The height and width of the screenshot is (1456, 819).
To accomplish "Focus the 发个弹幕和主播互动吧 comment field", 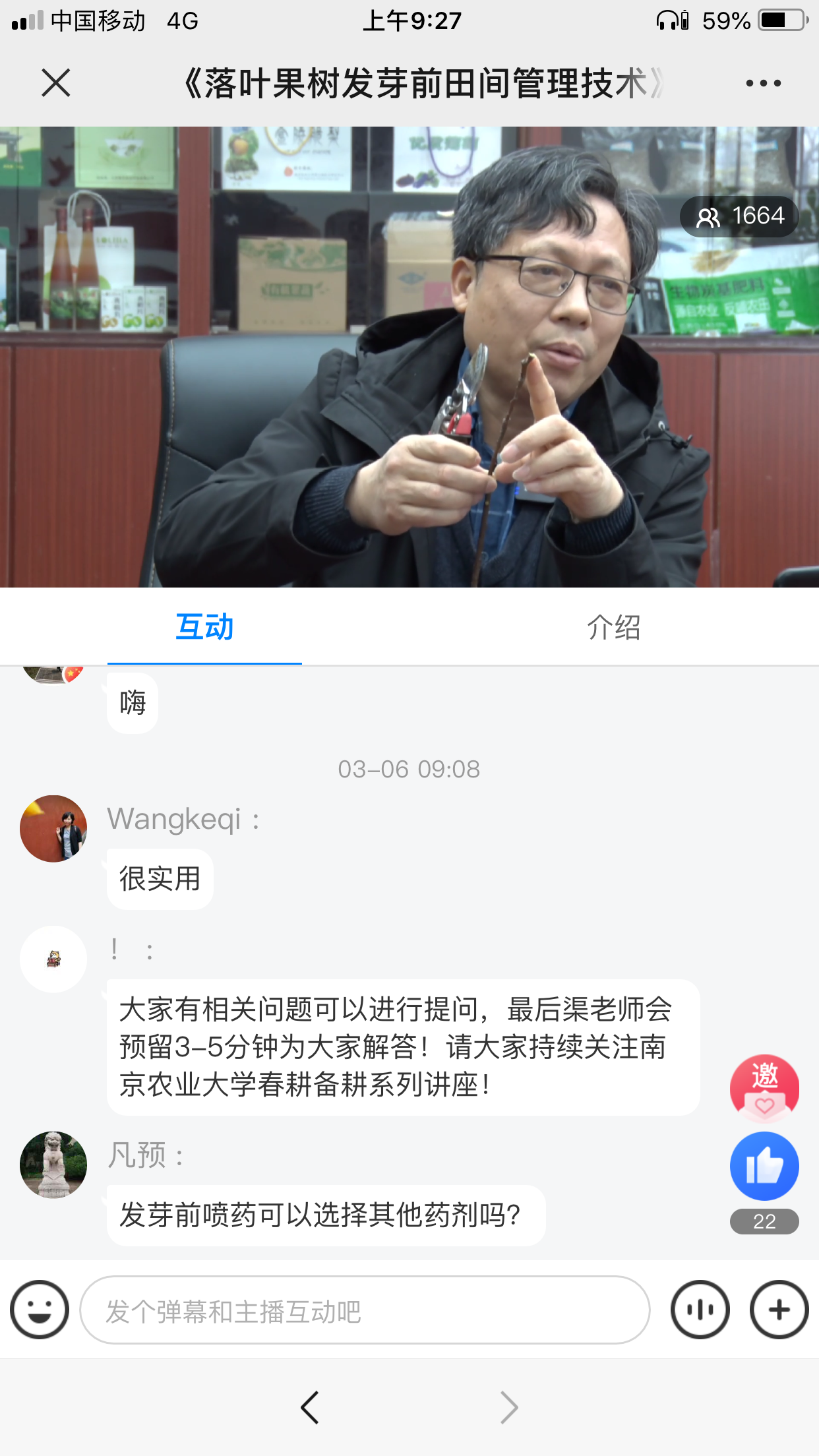I will click(364, 1310).
